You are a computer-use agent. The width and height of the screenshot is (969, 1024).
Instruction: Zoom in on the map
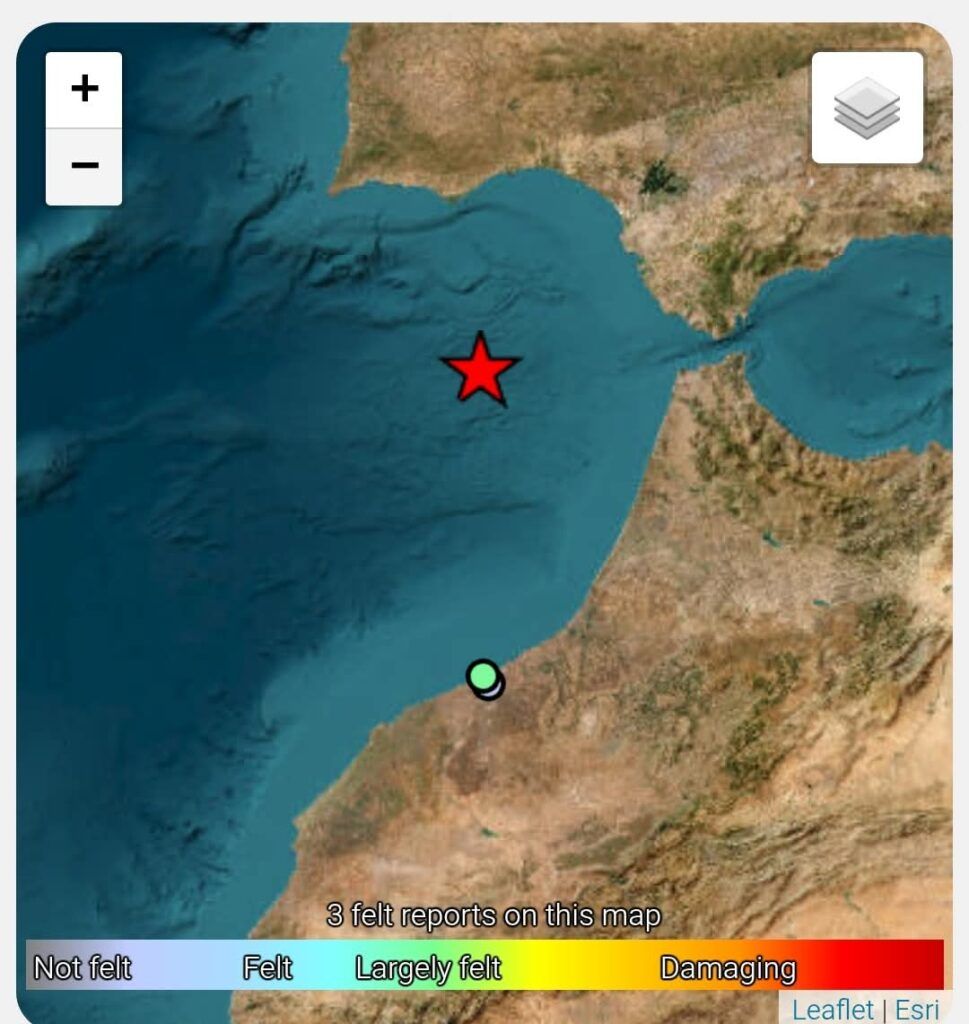click(x=84, y=89)
